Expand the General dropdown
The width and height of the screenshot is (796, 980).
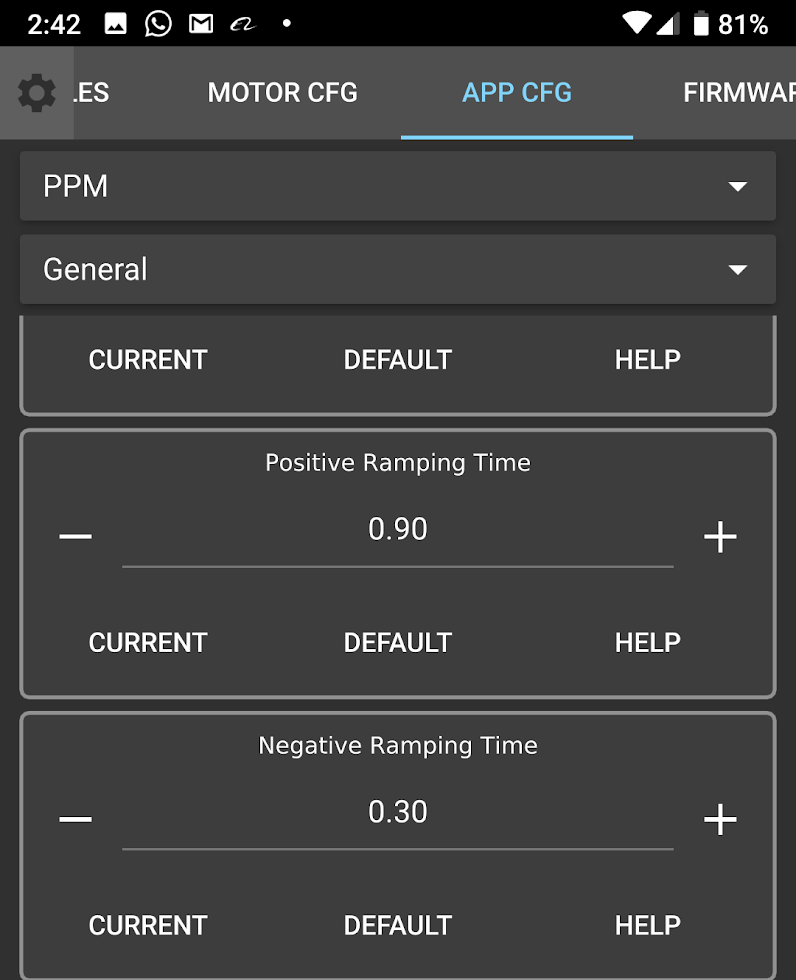click(398, 269)
